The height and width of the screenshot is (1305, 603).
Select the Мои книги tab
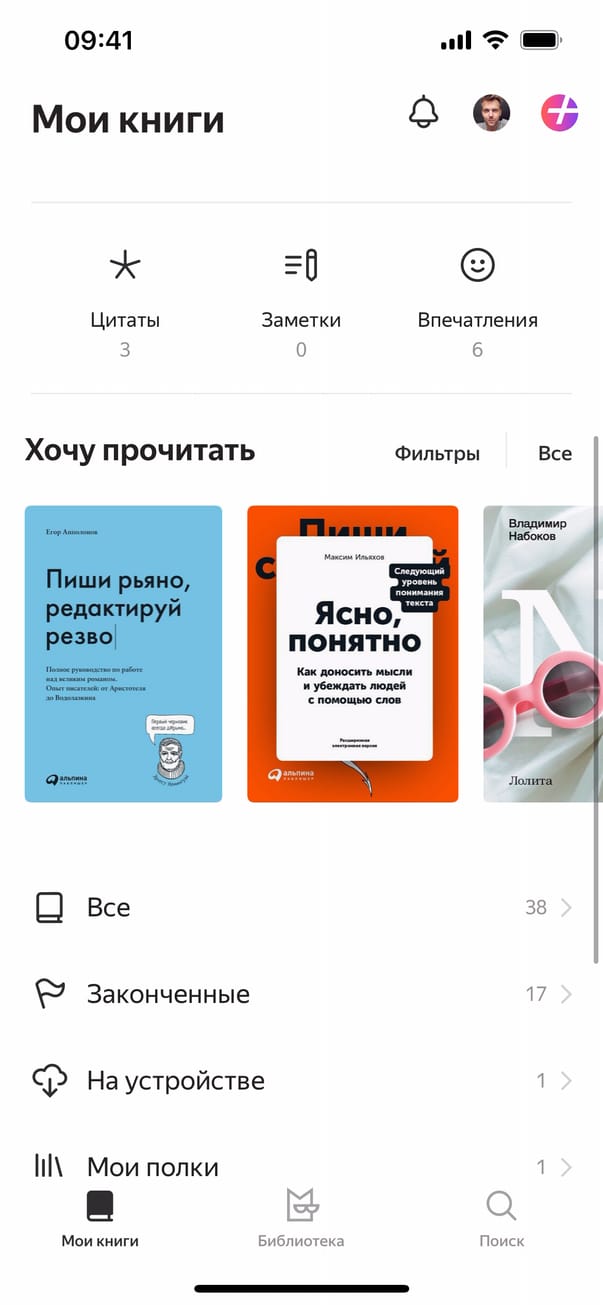pos(100,1218)
